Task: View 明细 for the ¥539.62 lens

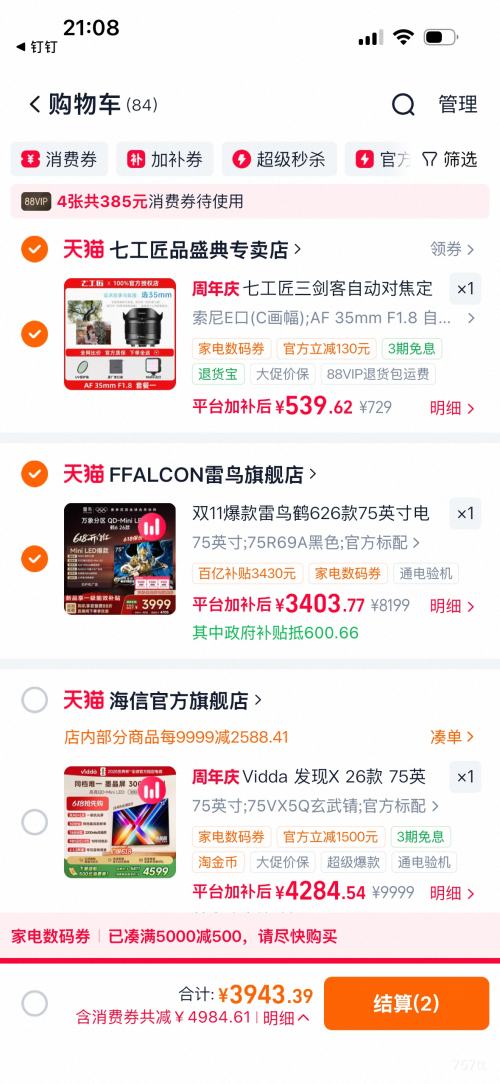Action: (x=452, y=408)
